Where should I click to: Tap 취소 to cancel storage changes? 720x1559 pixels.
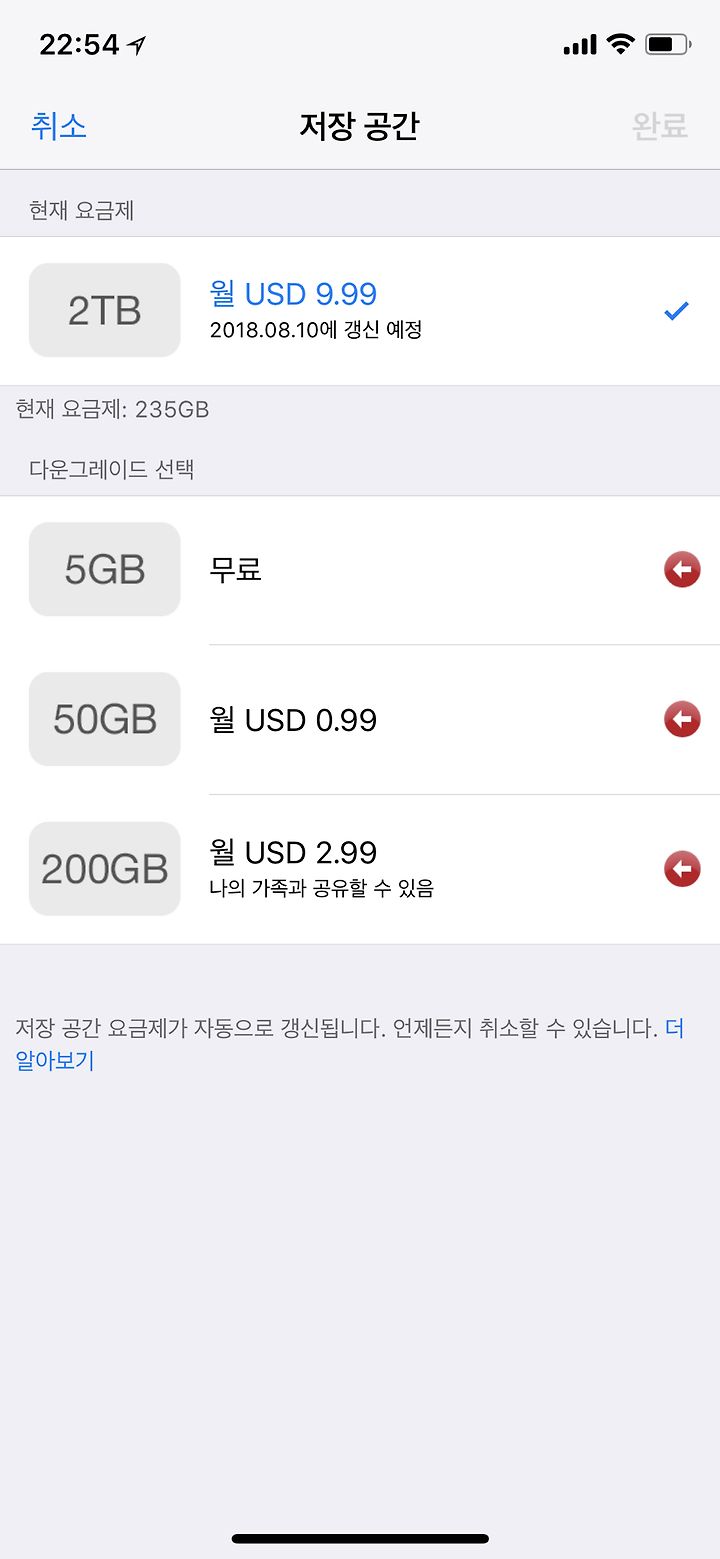pyautogui.click(x=59, y=126)
